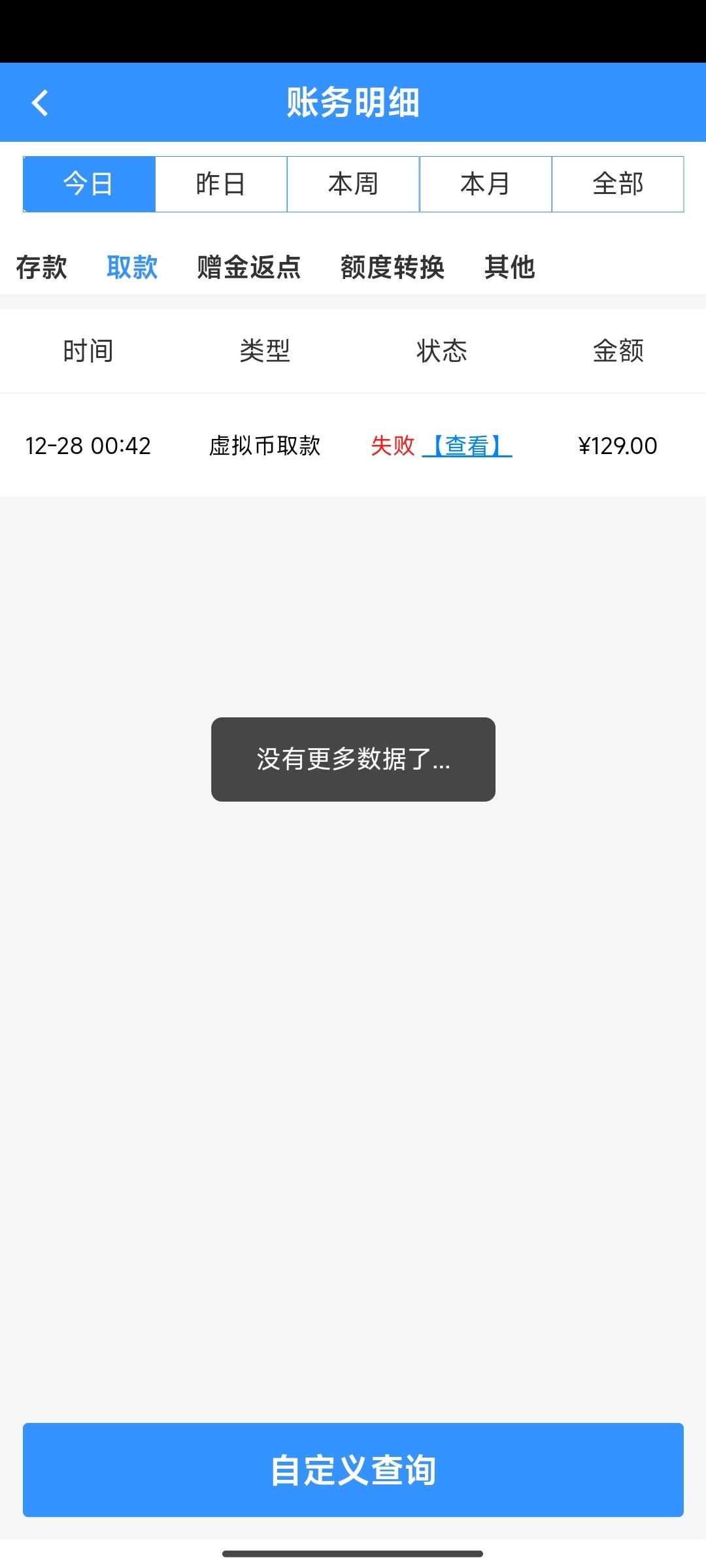
Task: Tap the 账务明细 page title
Action: click(x=353, y=103)
